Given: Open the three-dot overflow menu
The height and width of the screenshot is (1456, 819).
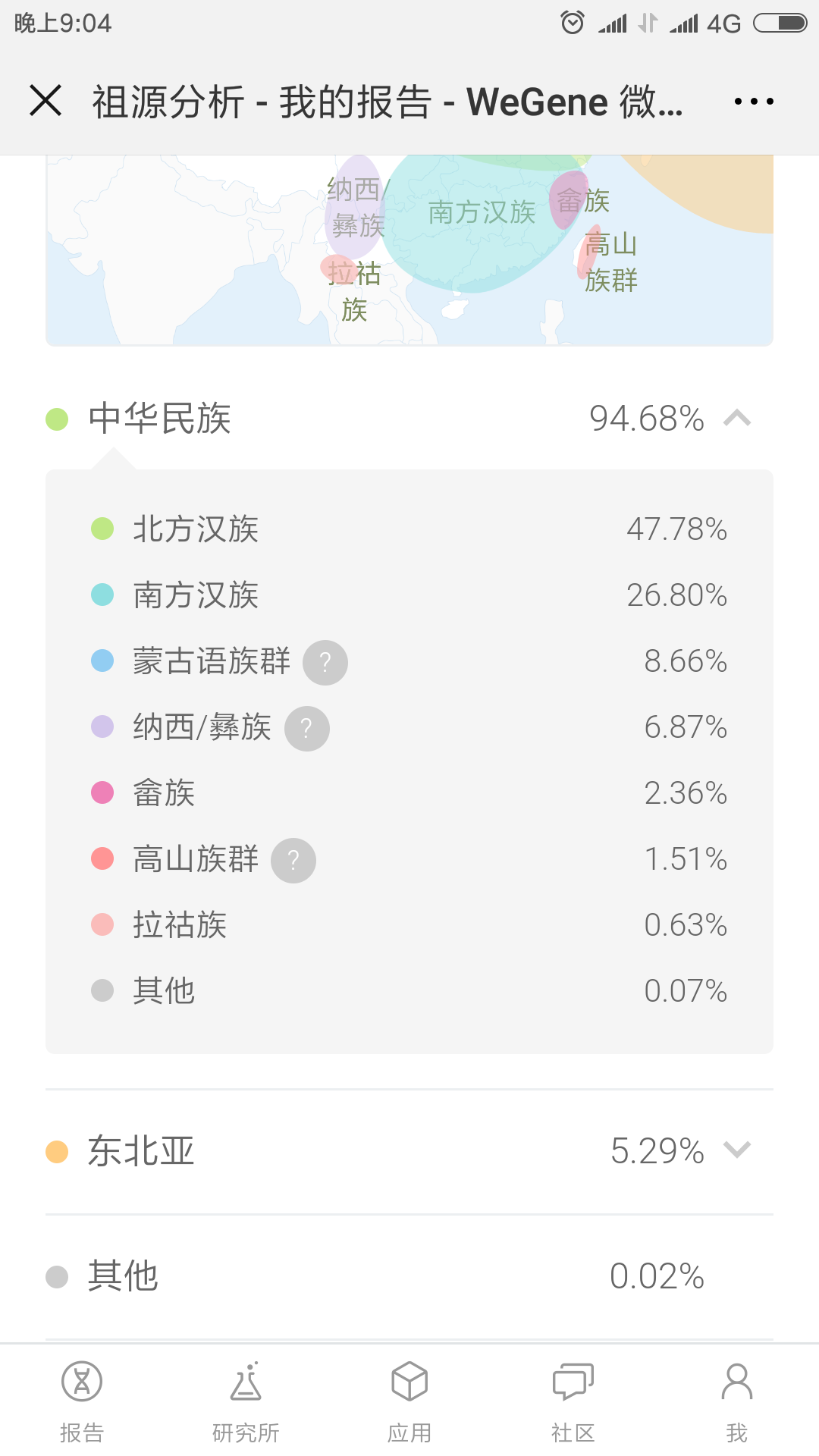Looking at the screenshot, I should pos(754,101).
